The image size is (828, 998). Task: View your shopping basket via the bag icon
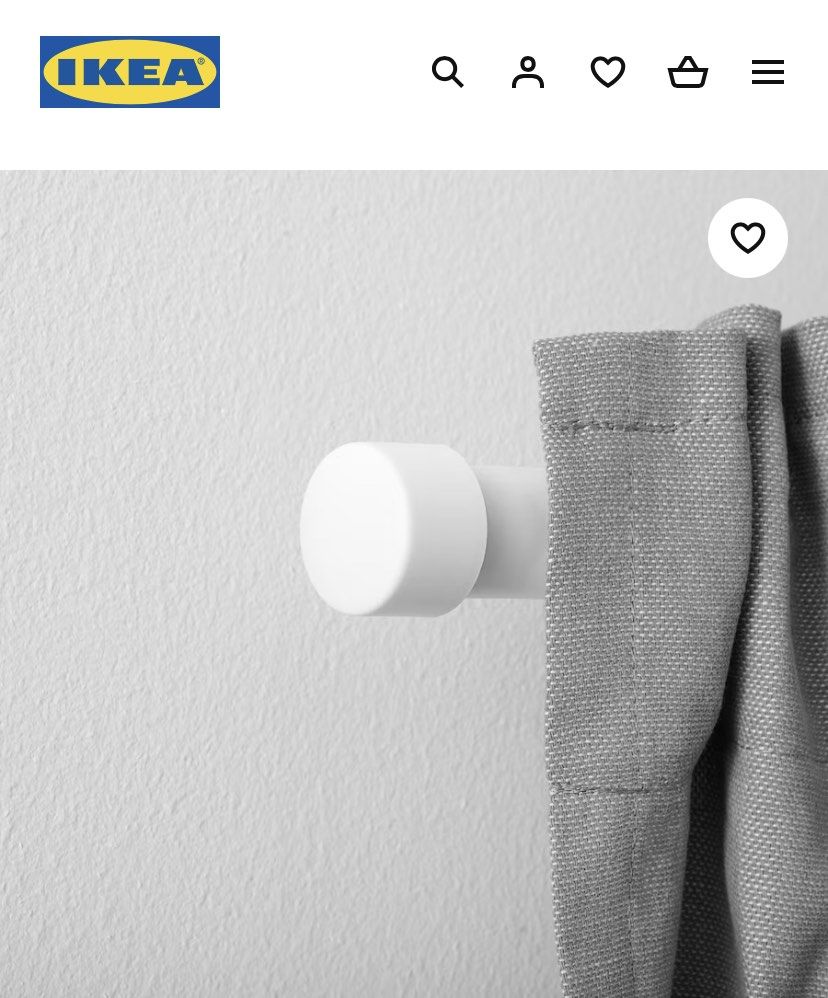tap(688, 72)
